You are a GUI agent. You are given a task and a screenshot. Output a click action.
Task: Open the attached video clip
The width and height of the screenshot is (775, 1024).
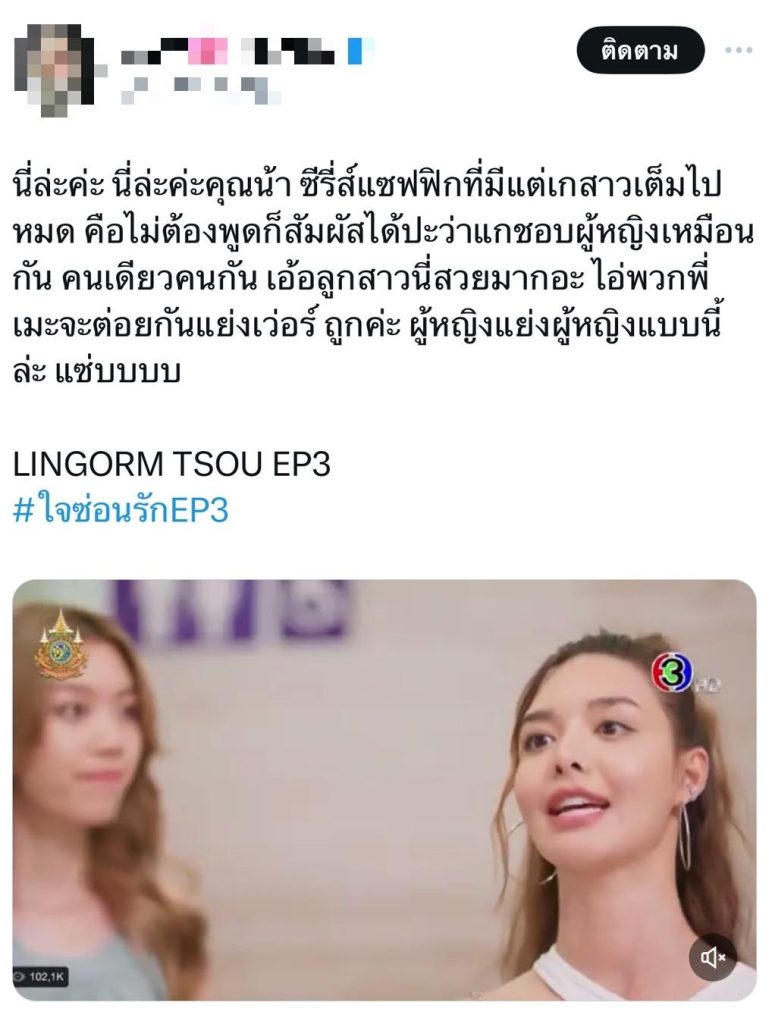pos(384,790)
